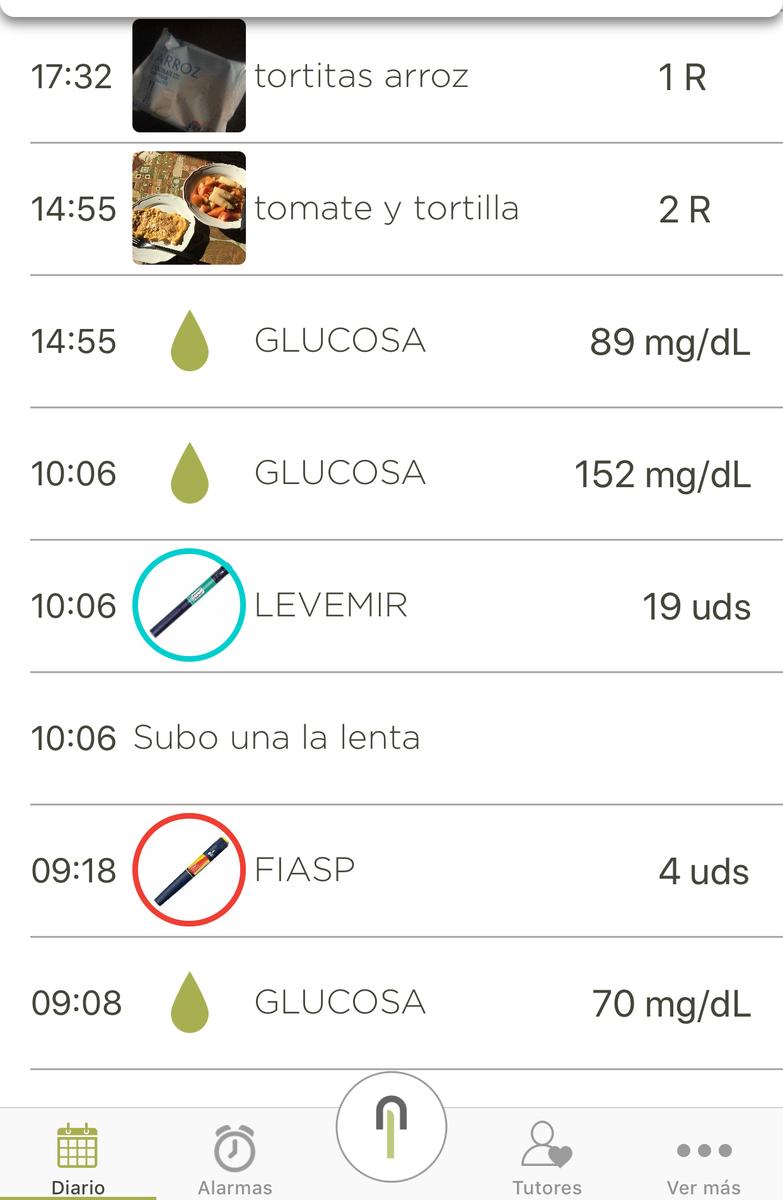
Task: Switch to the Diario tab
Action: point(77,1158)
